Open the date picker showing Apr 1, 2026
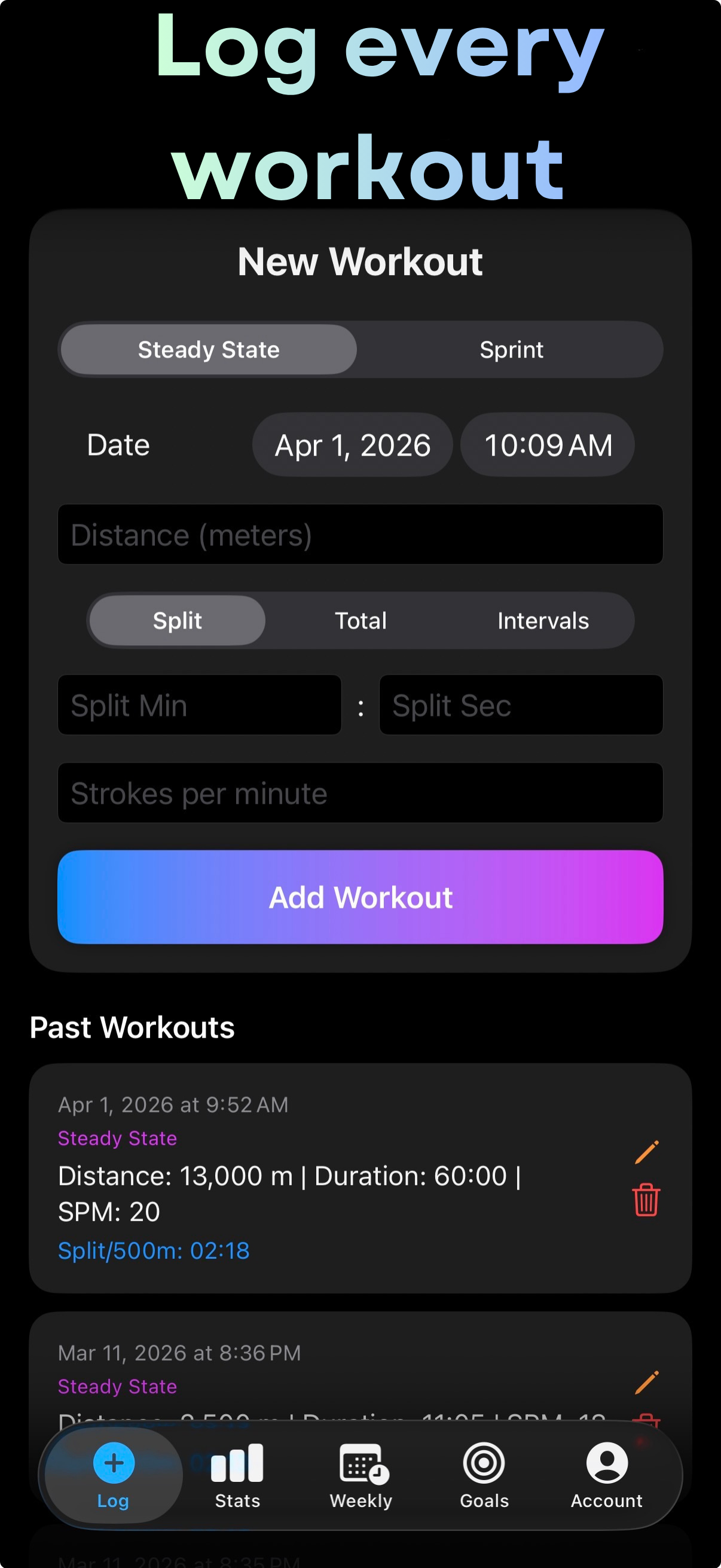This screenshot has width=721, height=1568. tap(352, 445)
